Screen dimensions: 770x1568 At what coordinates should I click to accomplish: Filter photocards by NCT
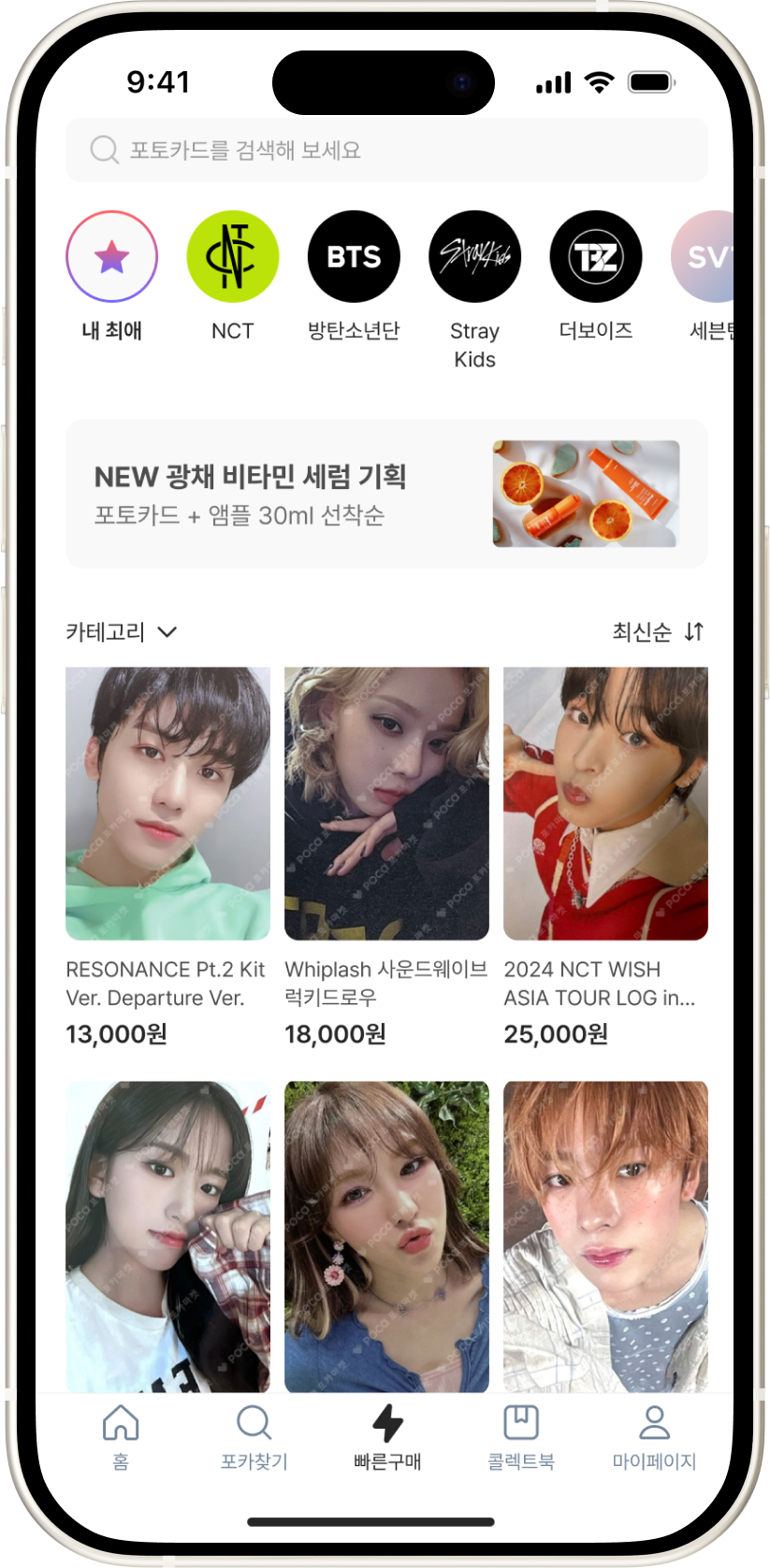(232, 257)
